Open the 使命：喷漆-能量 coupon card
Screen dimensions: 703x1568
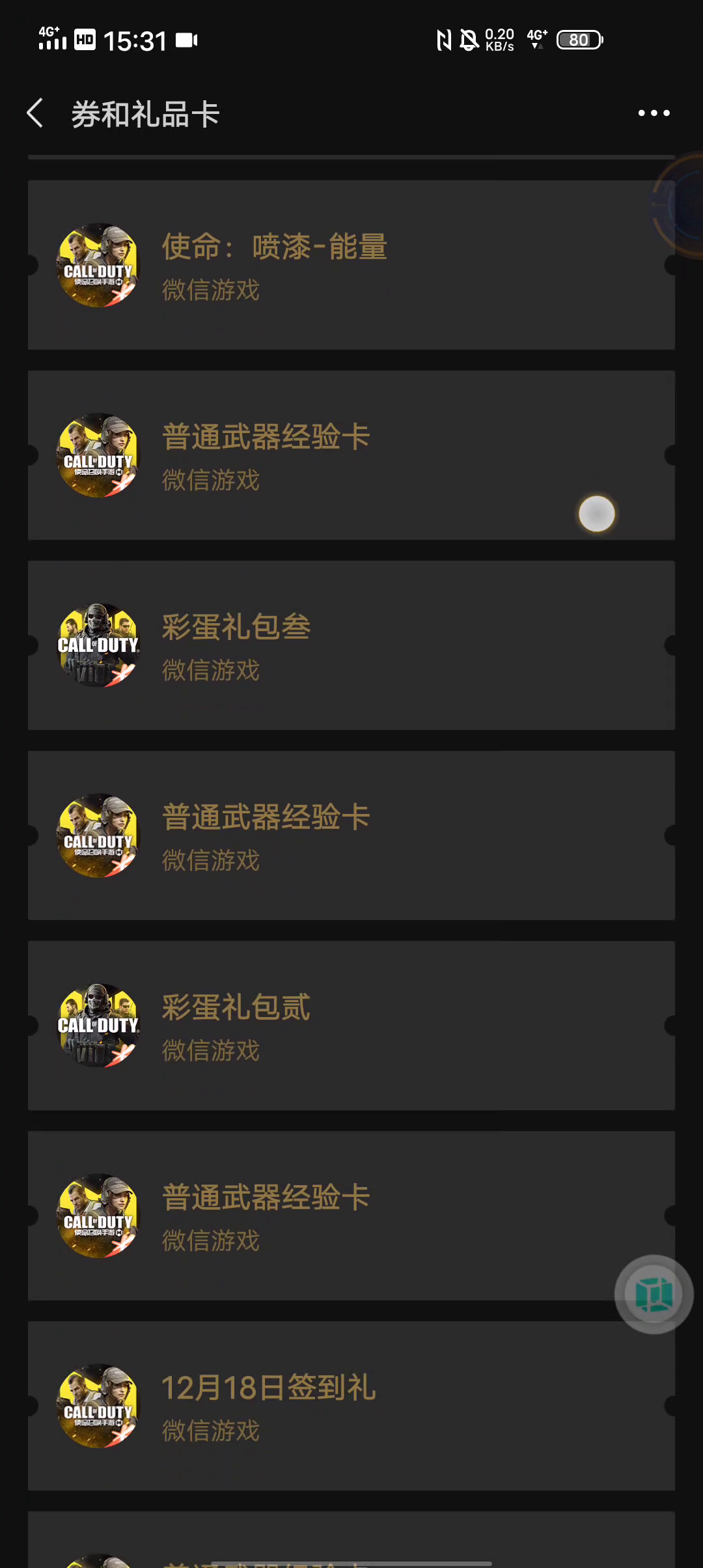click(x=351, y=265)
